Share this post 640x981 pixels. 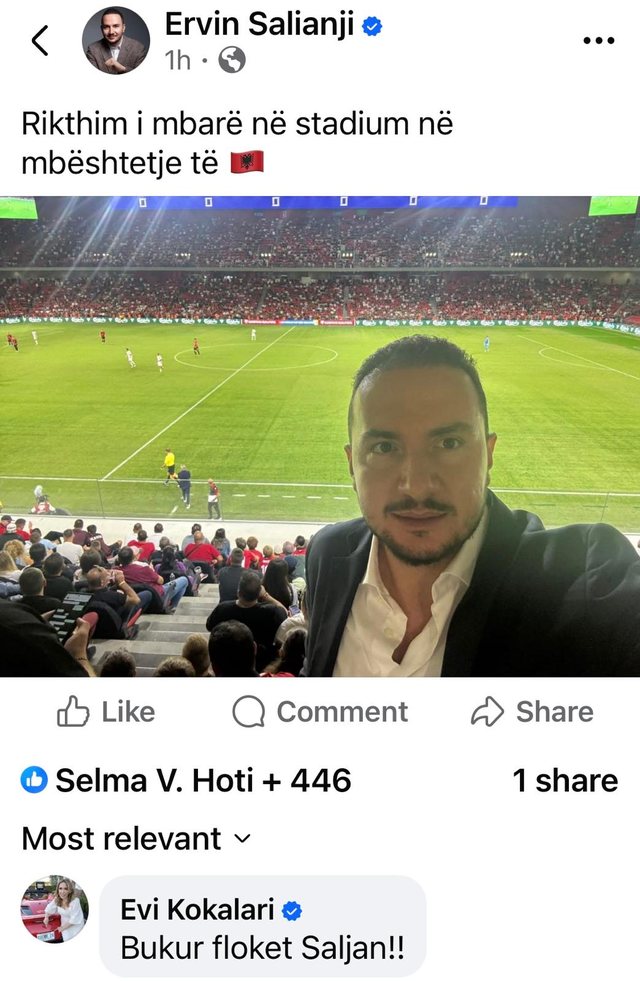[x=532, y=712]
